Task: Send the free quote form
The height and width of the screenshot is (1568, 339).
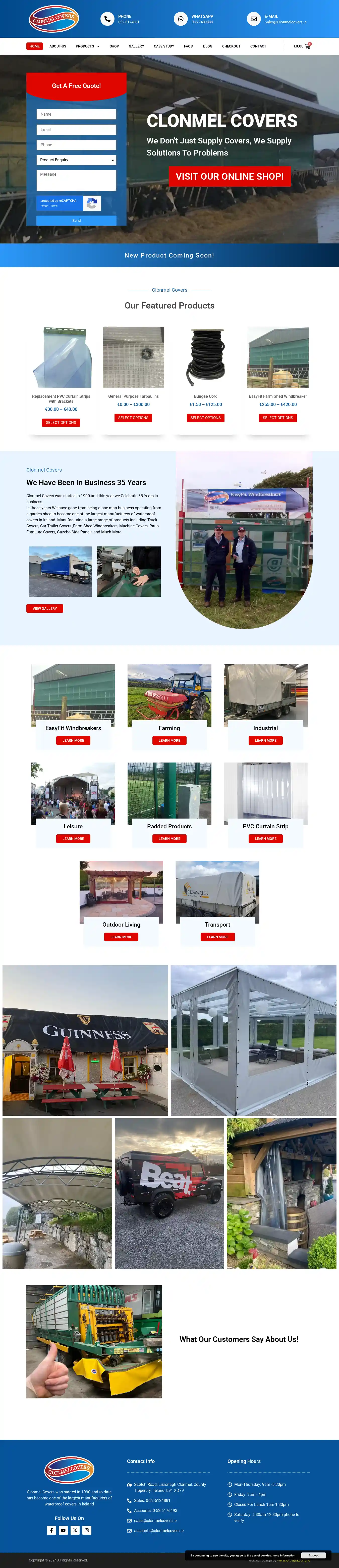Action: [76, 220]
